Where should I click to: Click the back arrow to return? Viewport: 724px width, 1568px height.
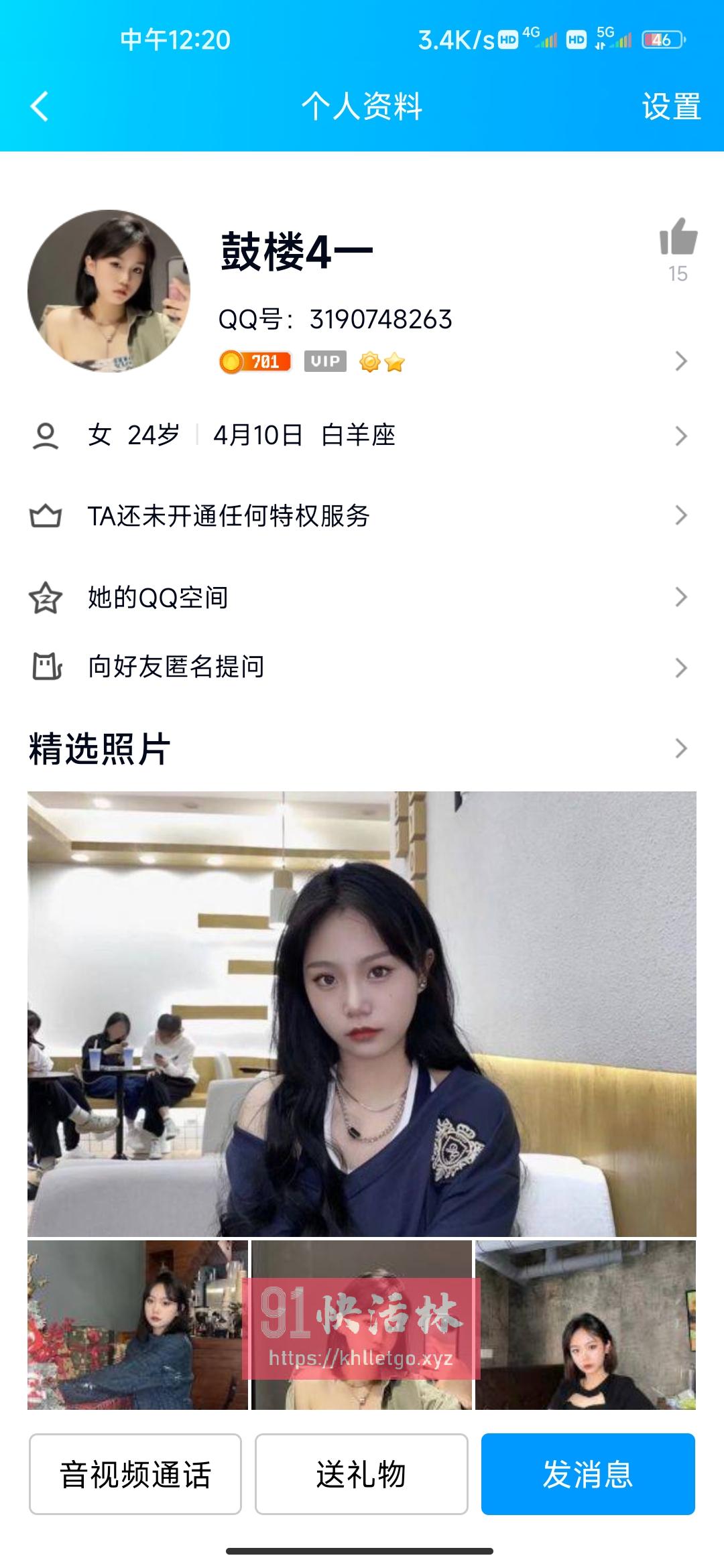click(38, 104)
